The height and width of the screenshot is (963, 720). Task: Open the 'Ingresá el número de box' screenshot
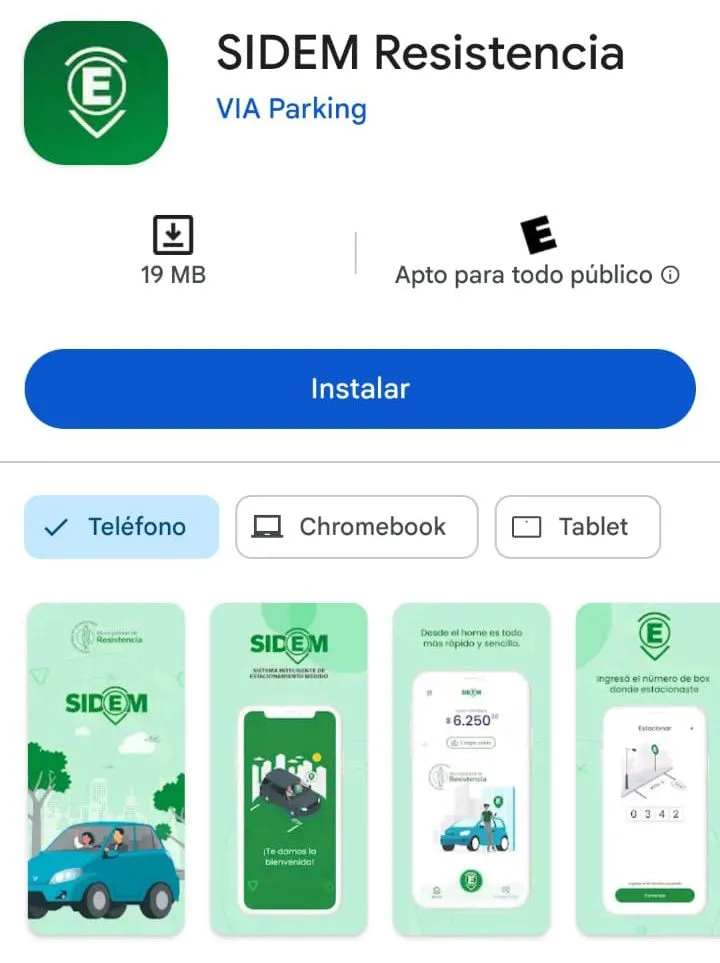tap(649, 768)
